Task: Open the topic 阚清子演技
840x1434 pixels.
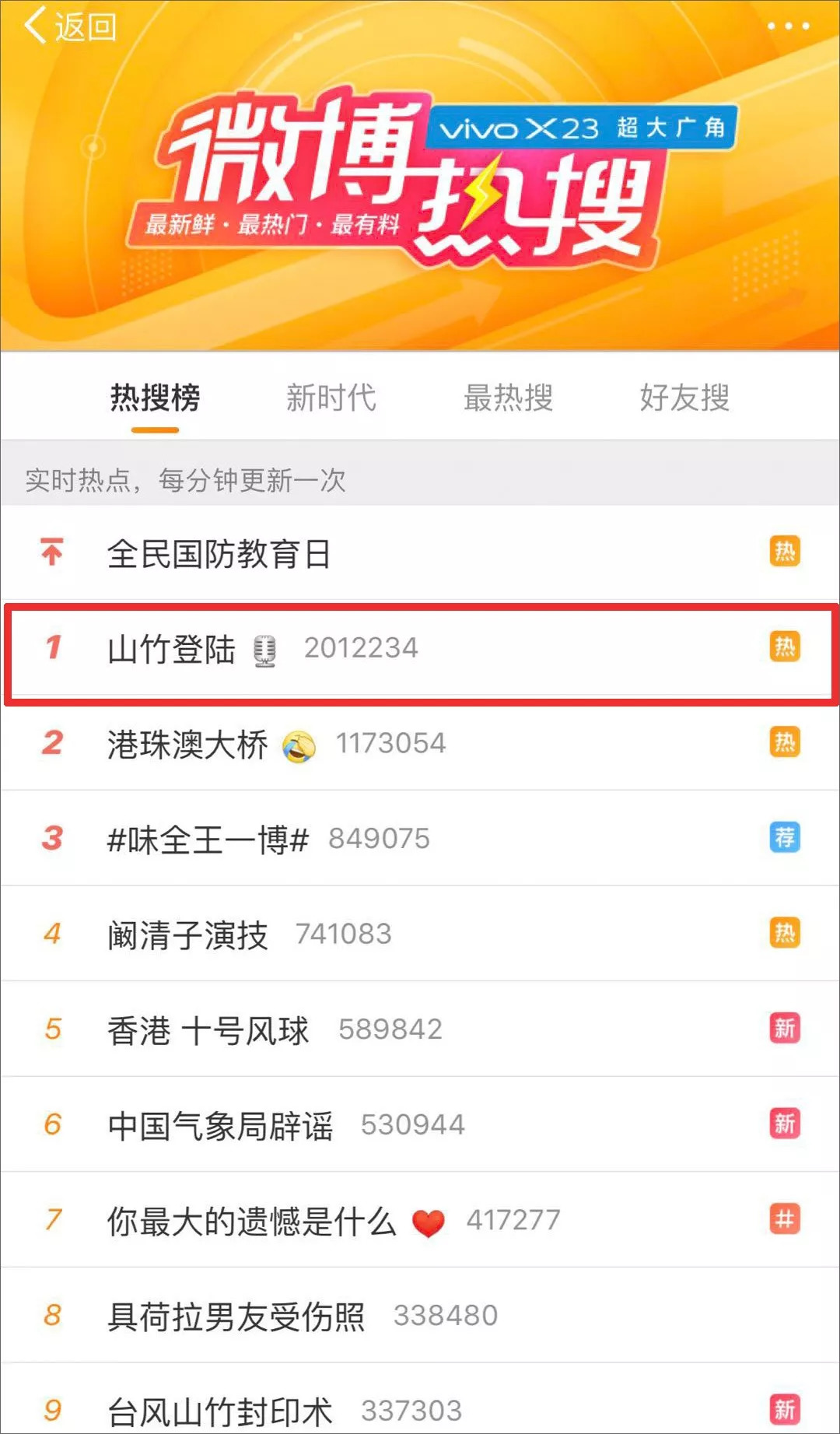Action: click(x=420, y=934)
